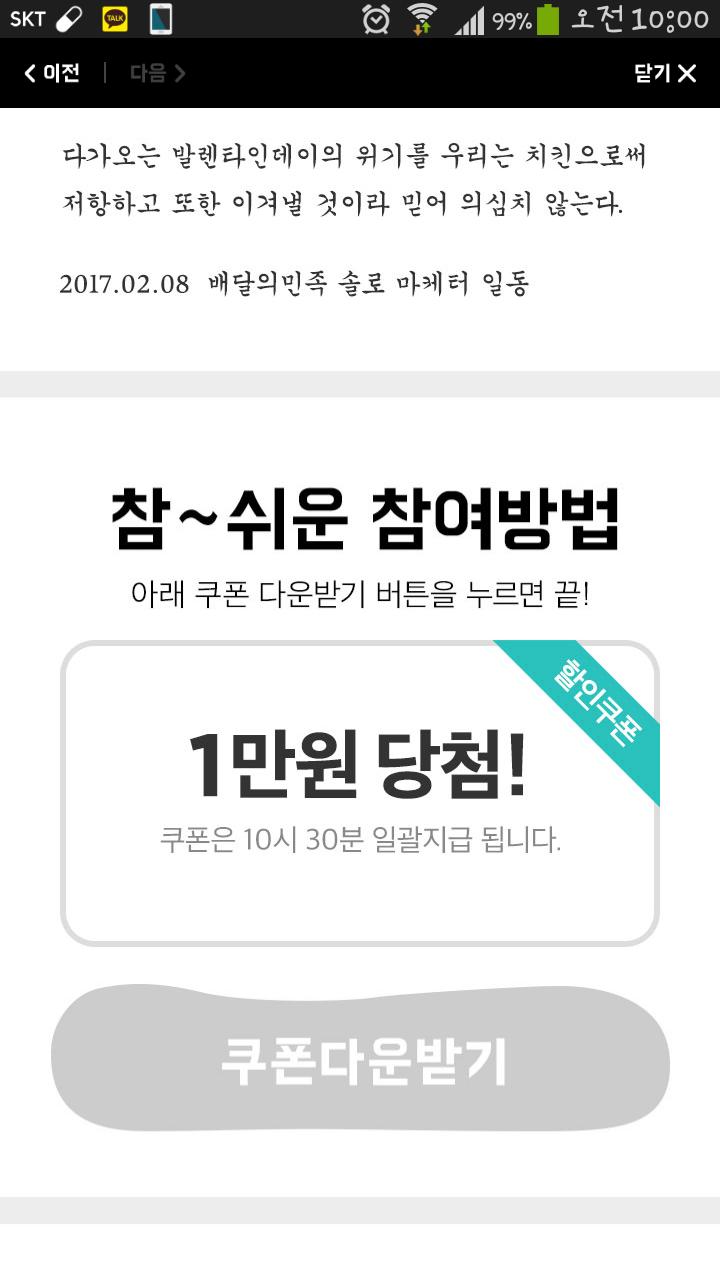Viewport: 720px width, 1280px height.
Task: Go back with the 이전 button
Action: tap(52, 73)
